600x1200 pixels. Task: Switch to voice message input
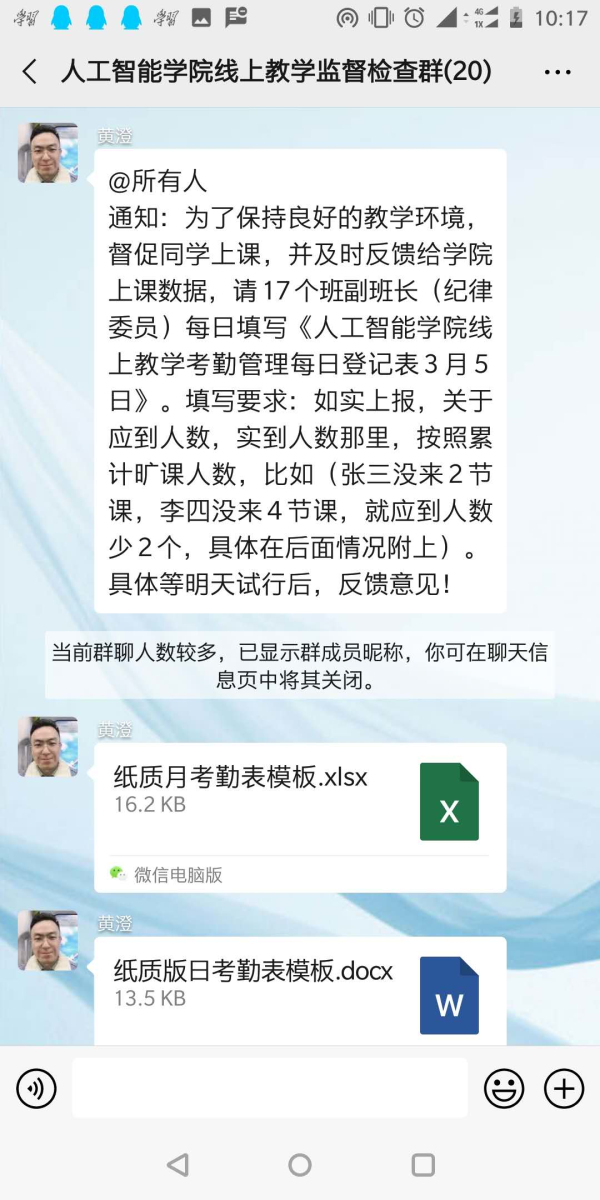[36, 1088]
